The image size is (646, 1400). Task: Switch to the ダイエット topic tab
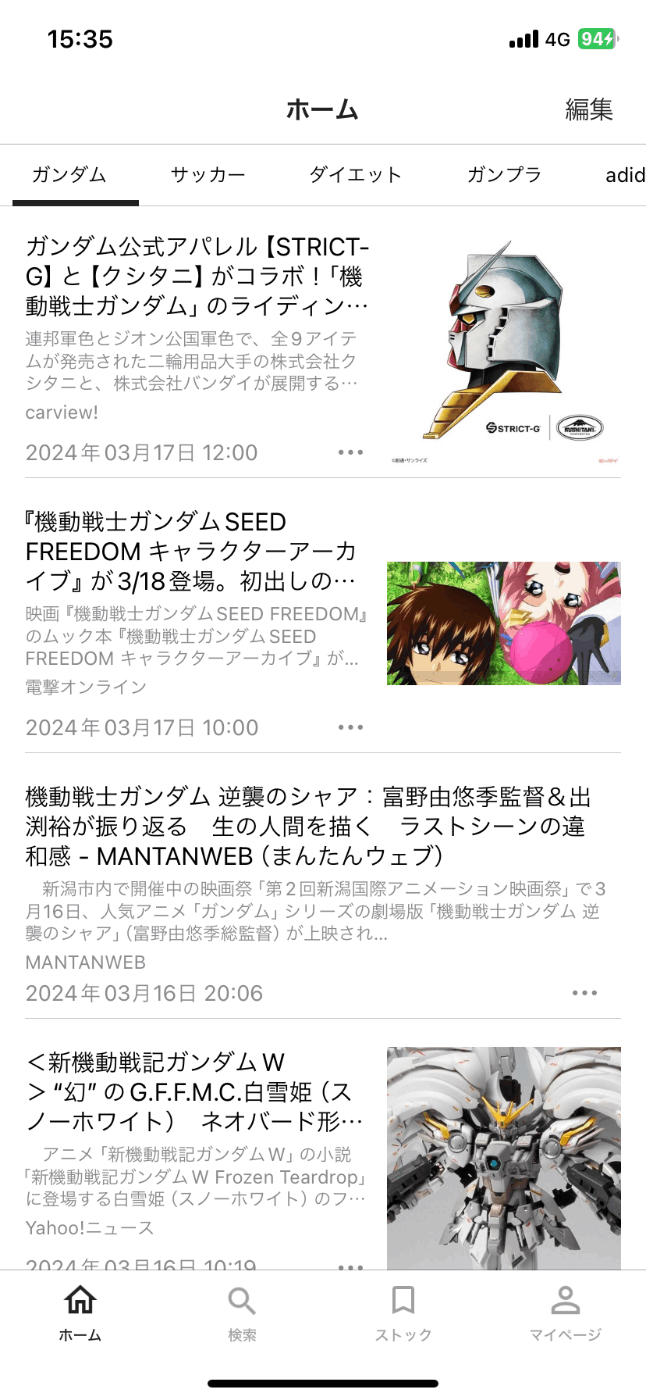(355, 175)
